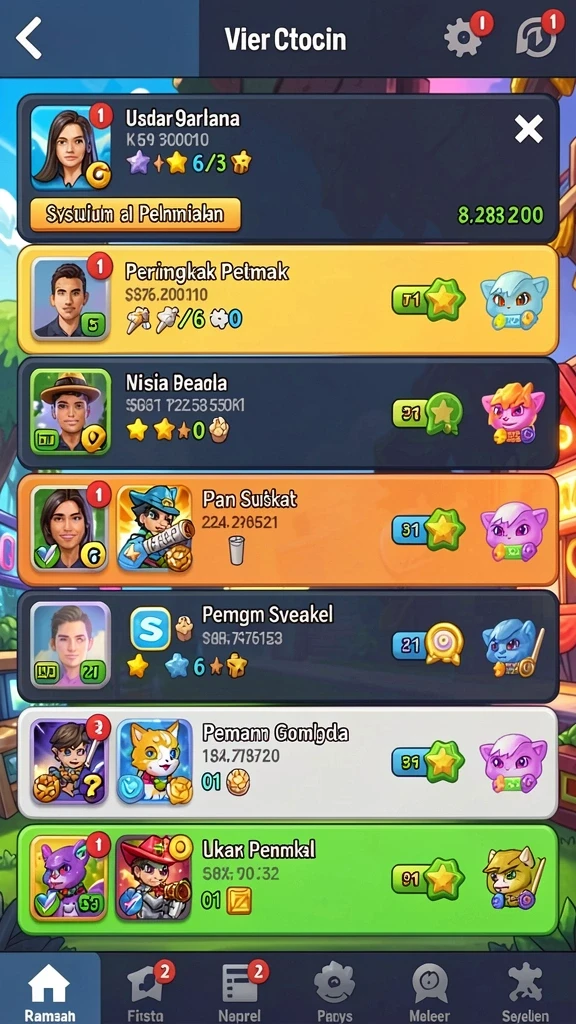The height and width of the screenshot is (1024, 576).
Task: Open the settings gear
Action: [462, 39]
